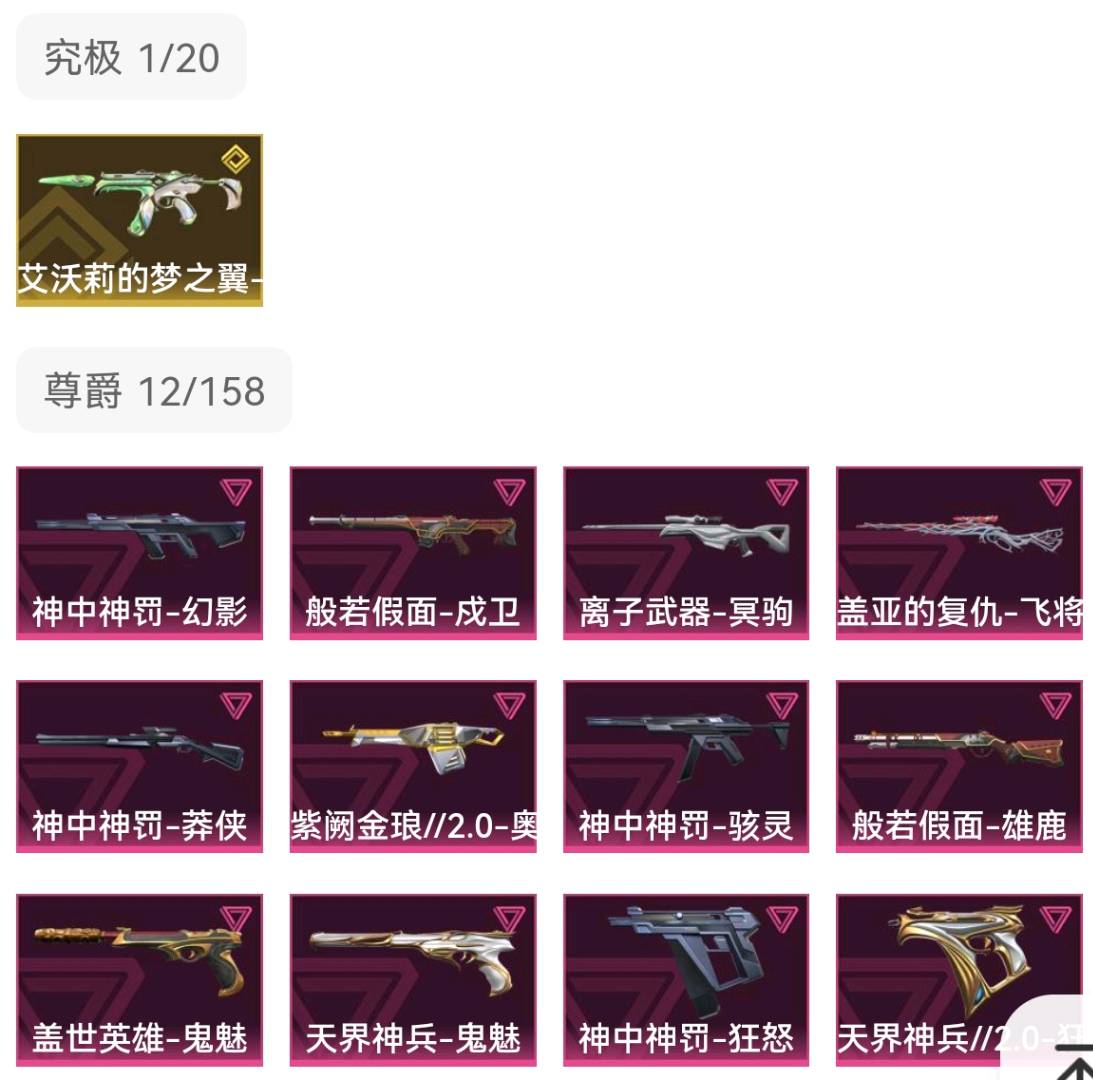Open the 天界神兵//2.0 skin tile
Viewport: 1093px width, 1080px height.
click(x=930, y=960)
